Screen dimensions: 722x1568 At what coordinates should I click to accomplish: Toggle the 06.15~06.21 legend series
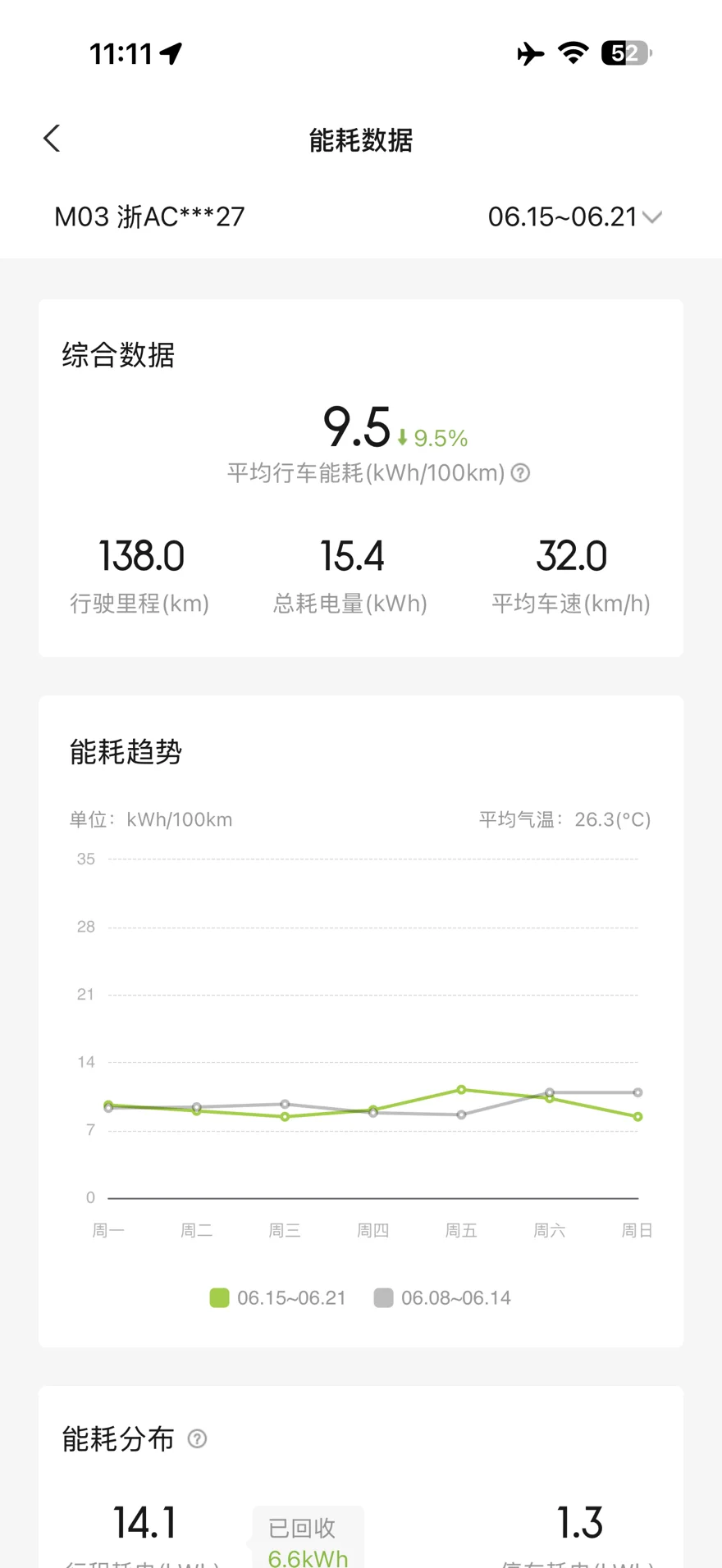point(278,1297)
